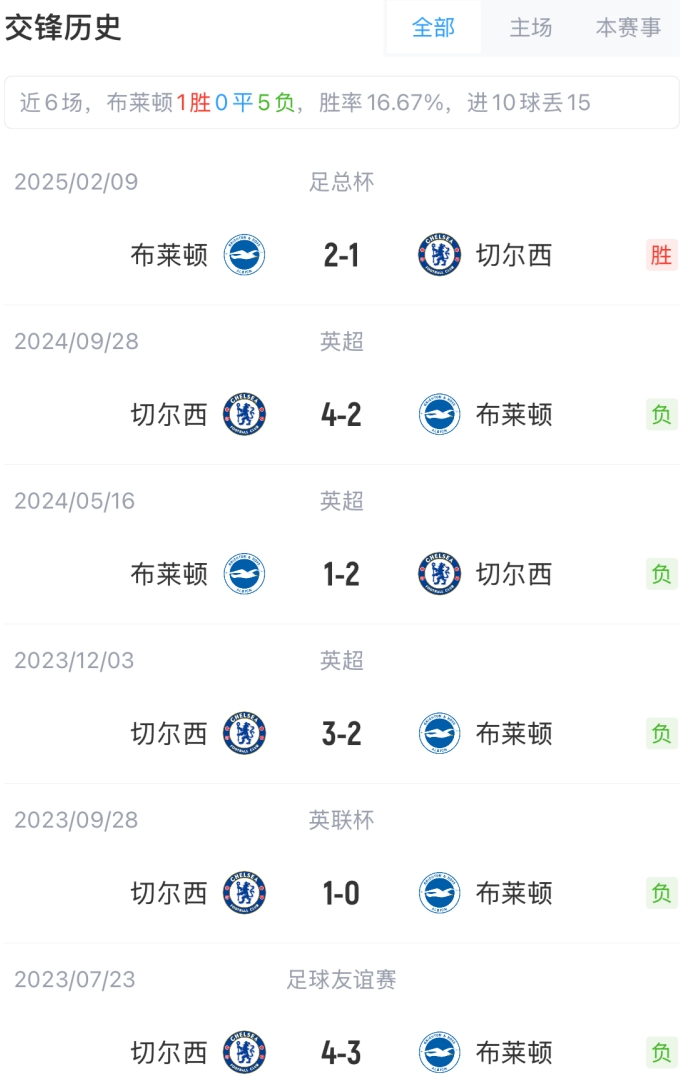
Task: Open the 2023/12/03 英超 match 3-2
Action: click(341, 734)
